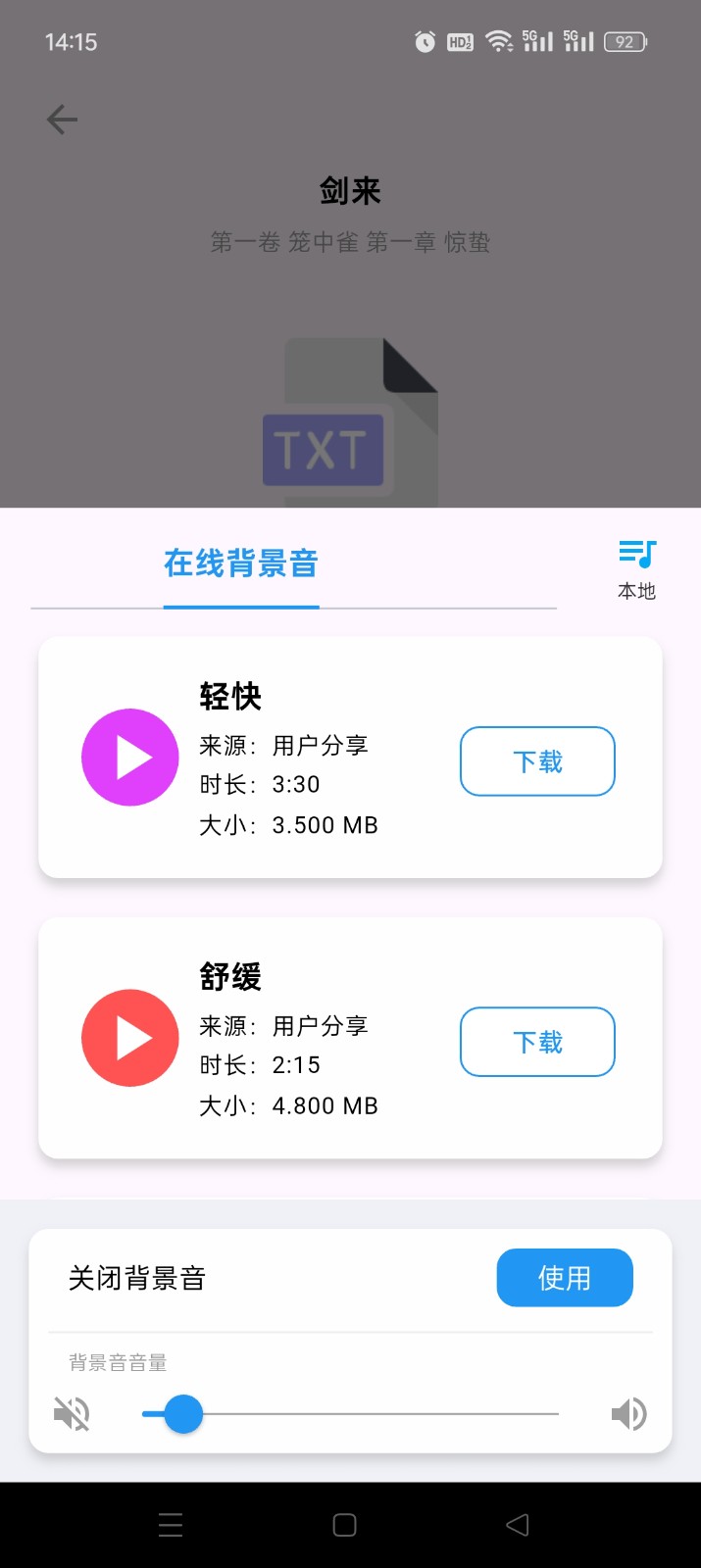Raise volume to max via loud speaker icon
Screen dimensions: 701x1568
[x=628, y=1414]
